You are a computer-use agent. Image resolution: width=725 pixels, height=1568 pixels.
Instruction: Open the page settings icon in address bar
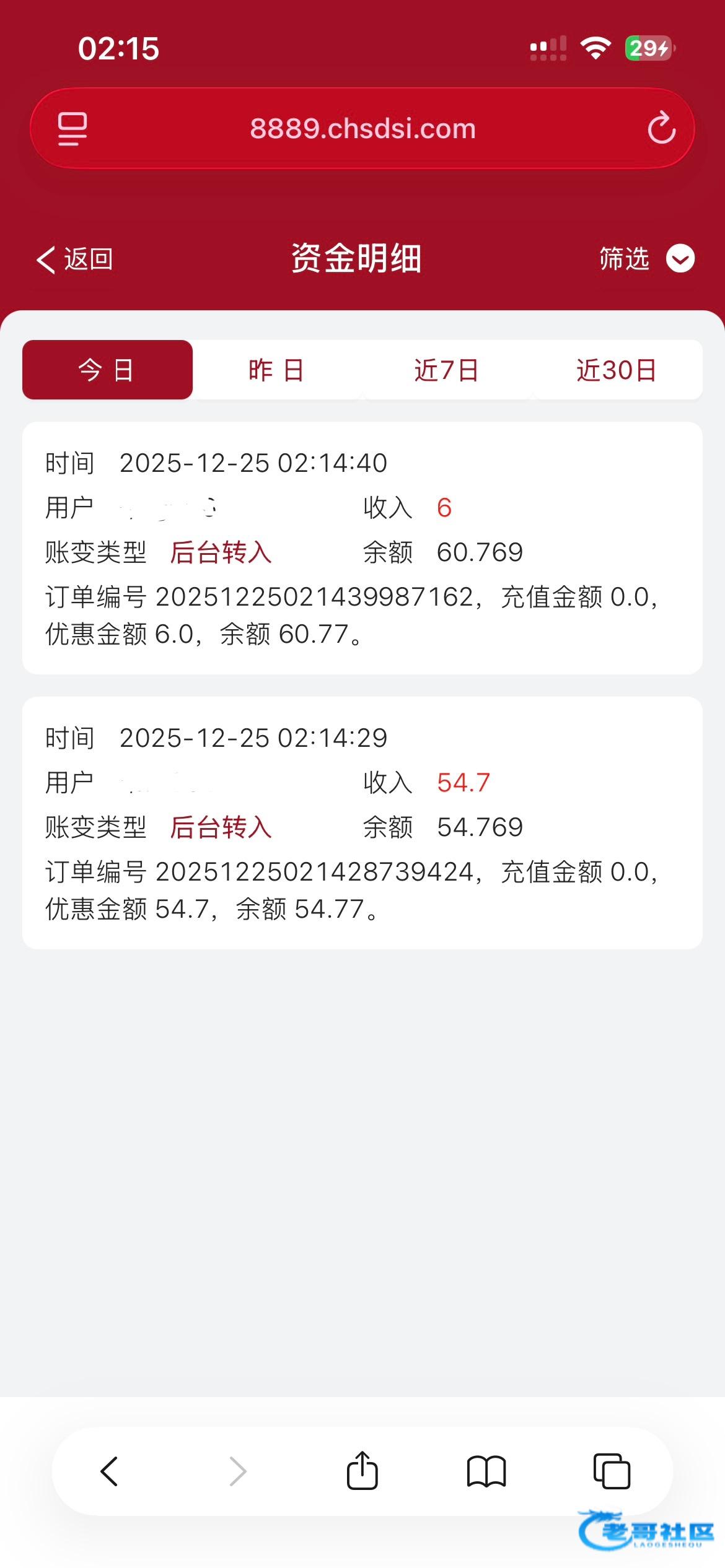pyautogui.click(x=72, y=129)
